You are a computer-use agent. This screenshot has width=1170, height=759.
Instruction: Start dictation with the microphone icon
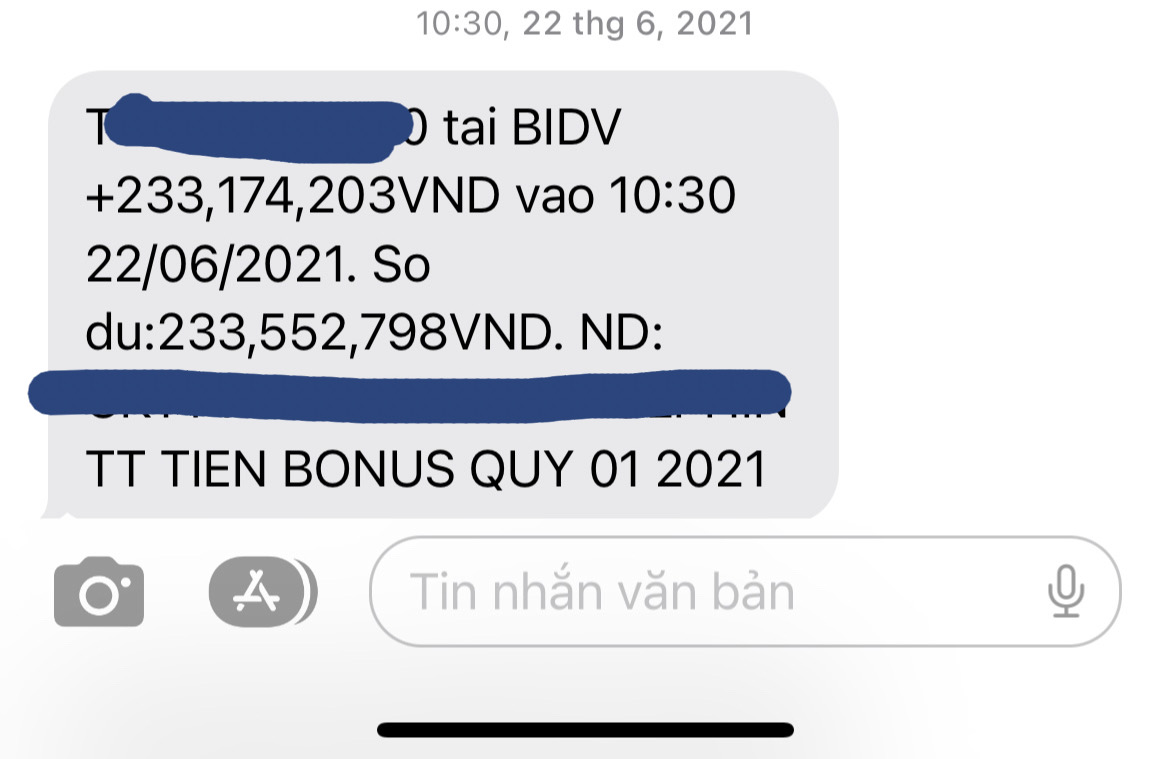pos(1066,592)
